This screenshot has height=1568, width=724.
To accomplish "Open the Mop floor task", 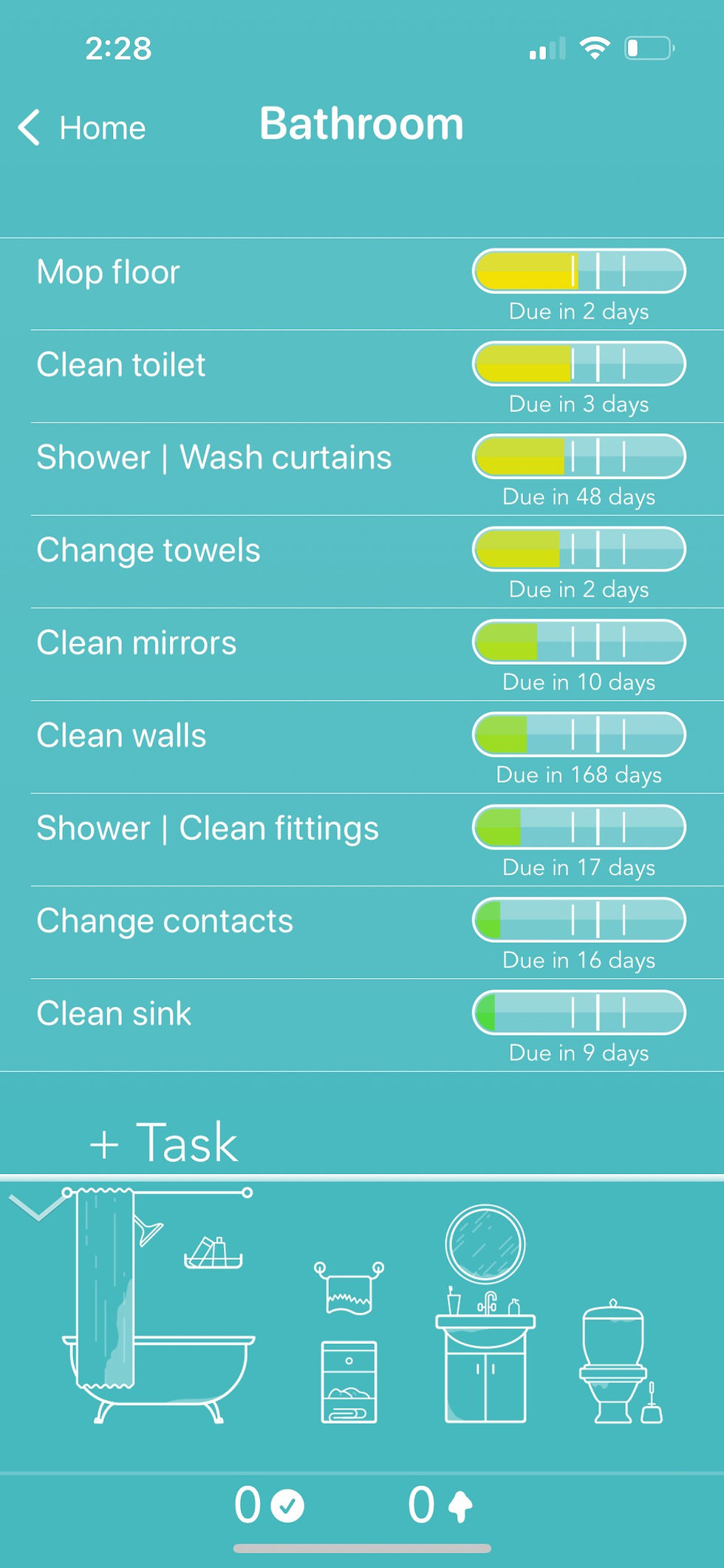I will 109,273.
